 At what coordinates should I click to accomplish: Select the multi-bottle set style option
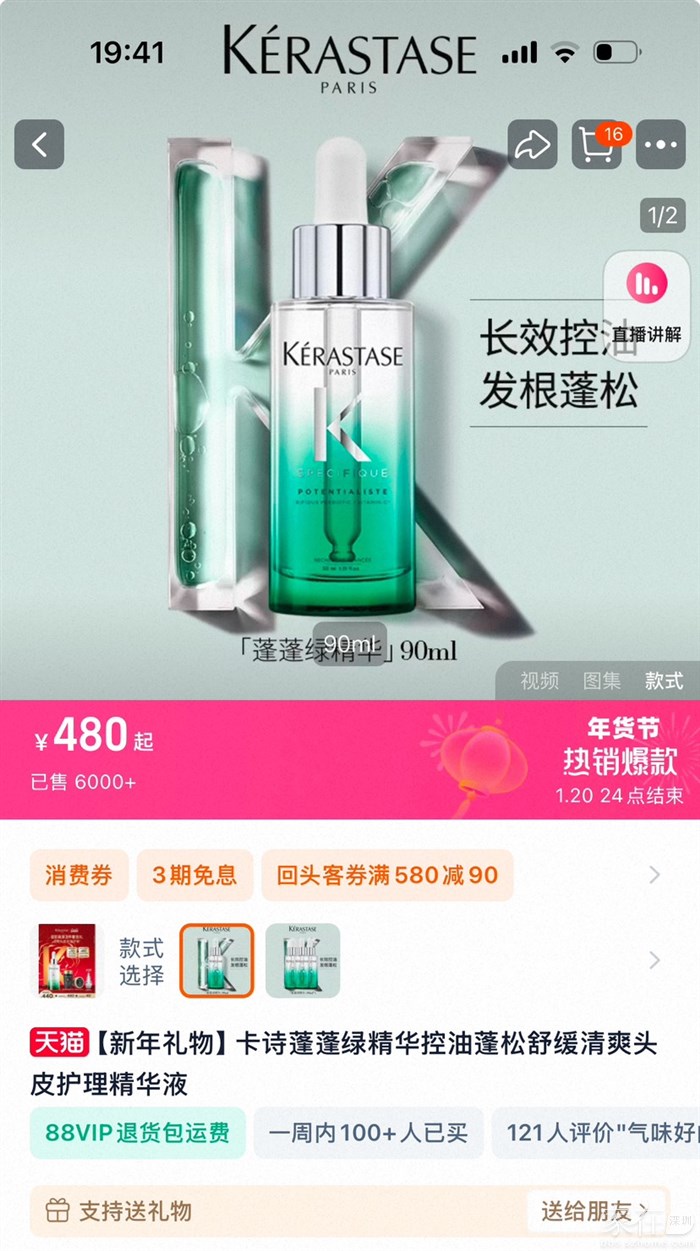pyautogui.click(x=302, y=960)
